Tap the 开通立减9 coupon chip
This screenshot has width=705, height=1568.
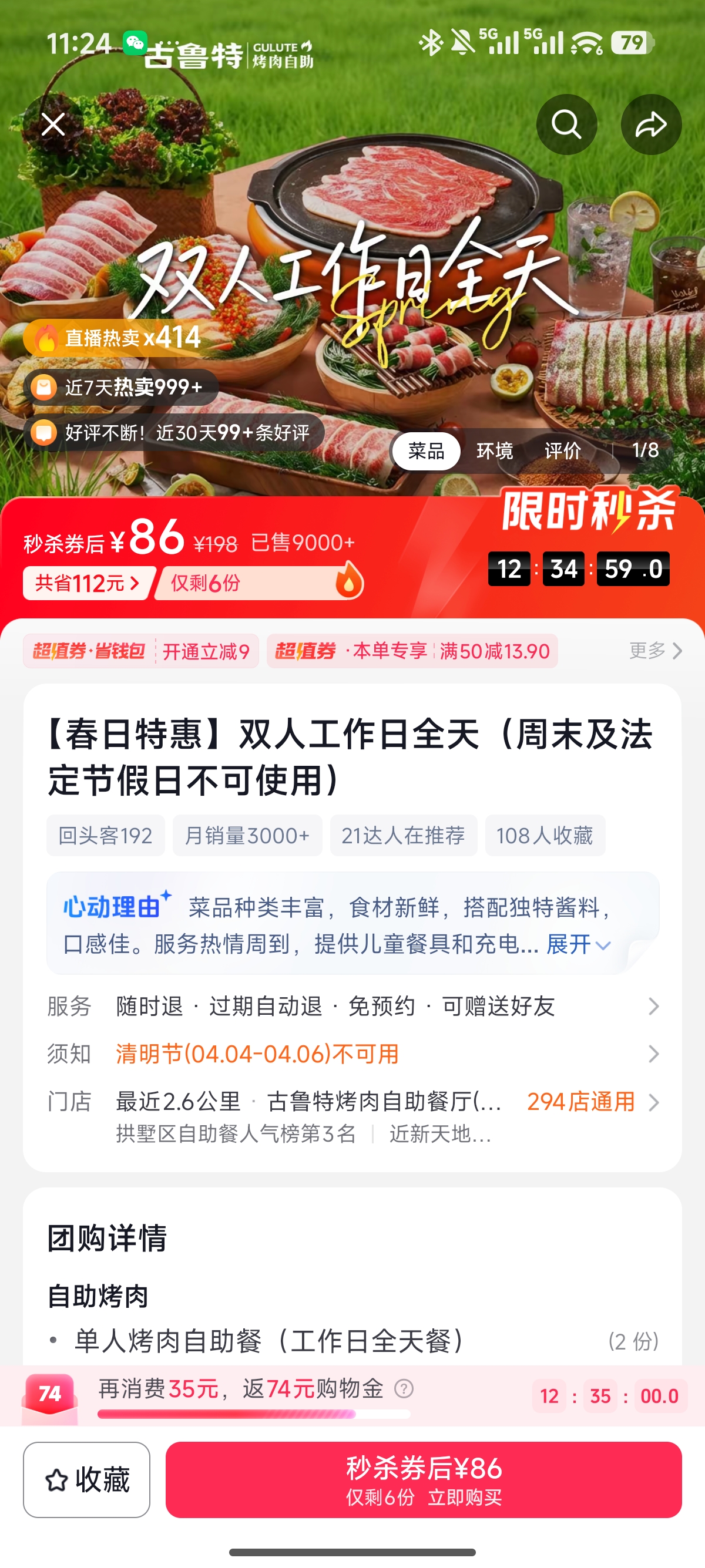[141, 651]
